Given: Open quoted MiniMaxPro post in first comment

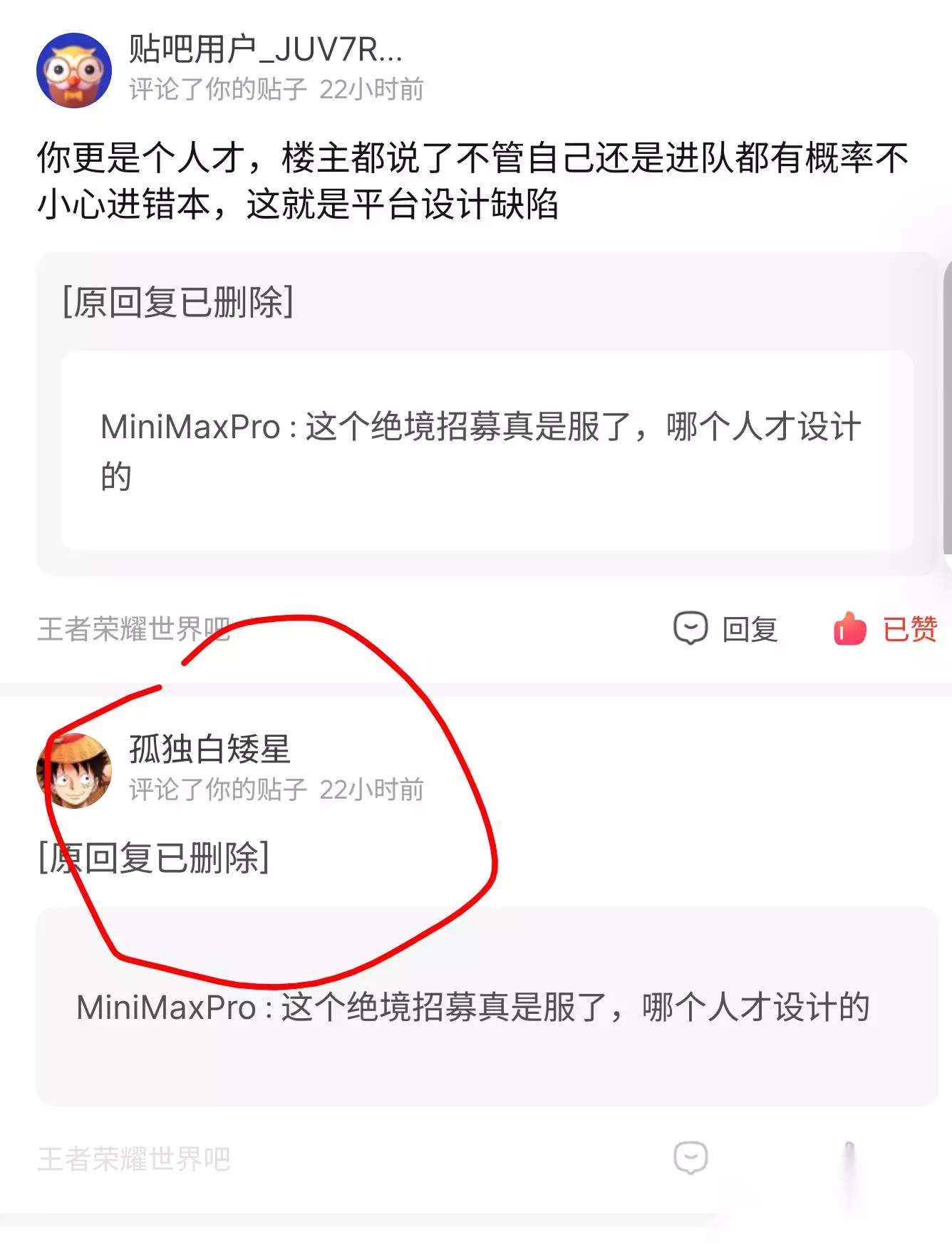Looking at the screenshot, I should 487,450.
